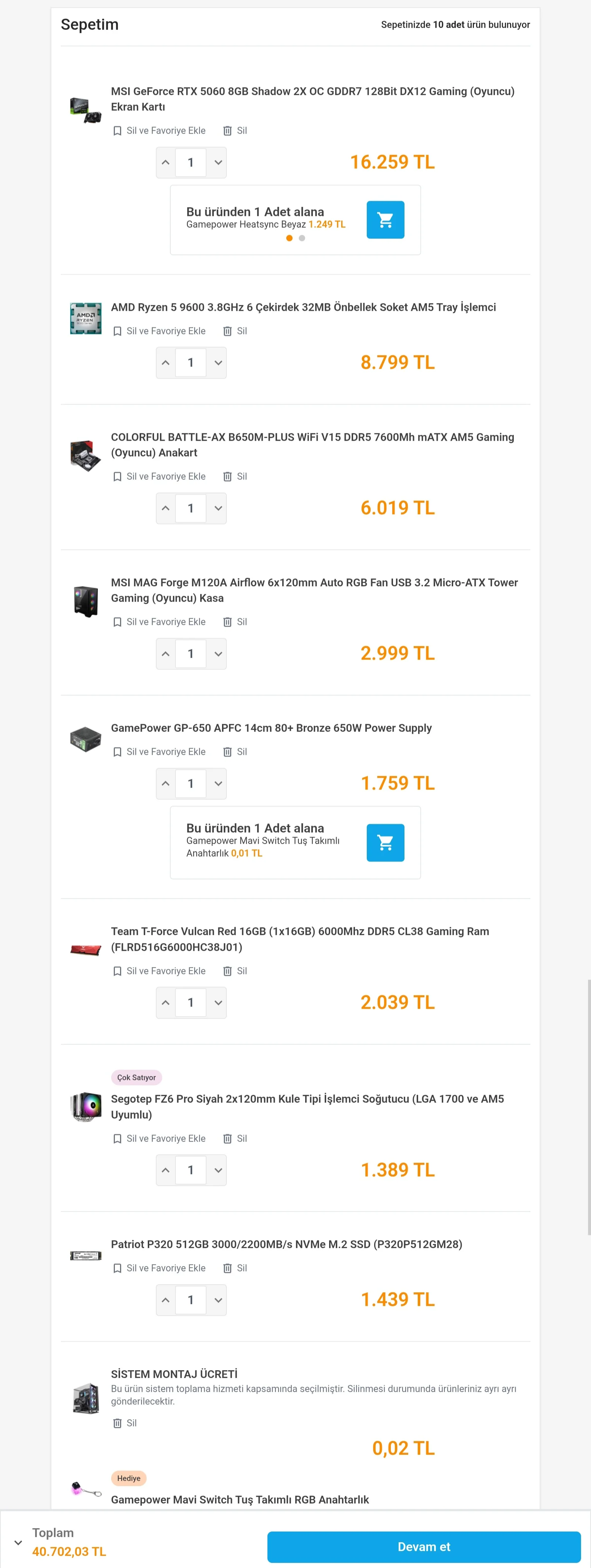Decrease quantity of Team T-Force Vulcan RAM

(218, 1003)
